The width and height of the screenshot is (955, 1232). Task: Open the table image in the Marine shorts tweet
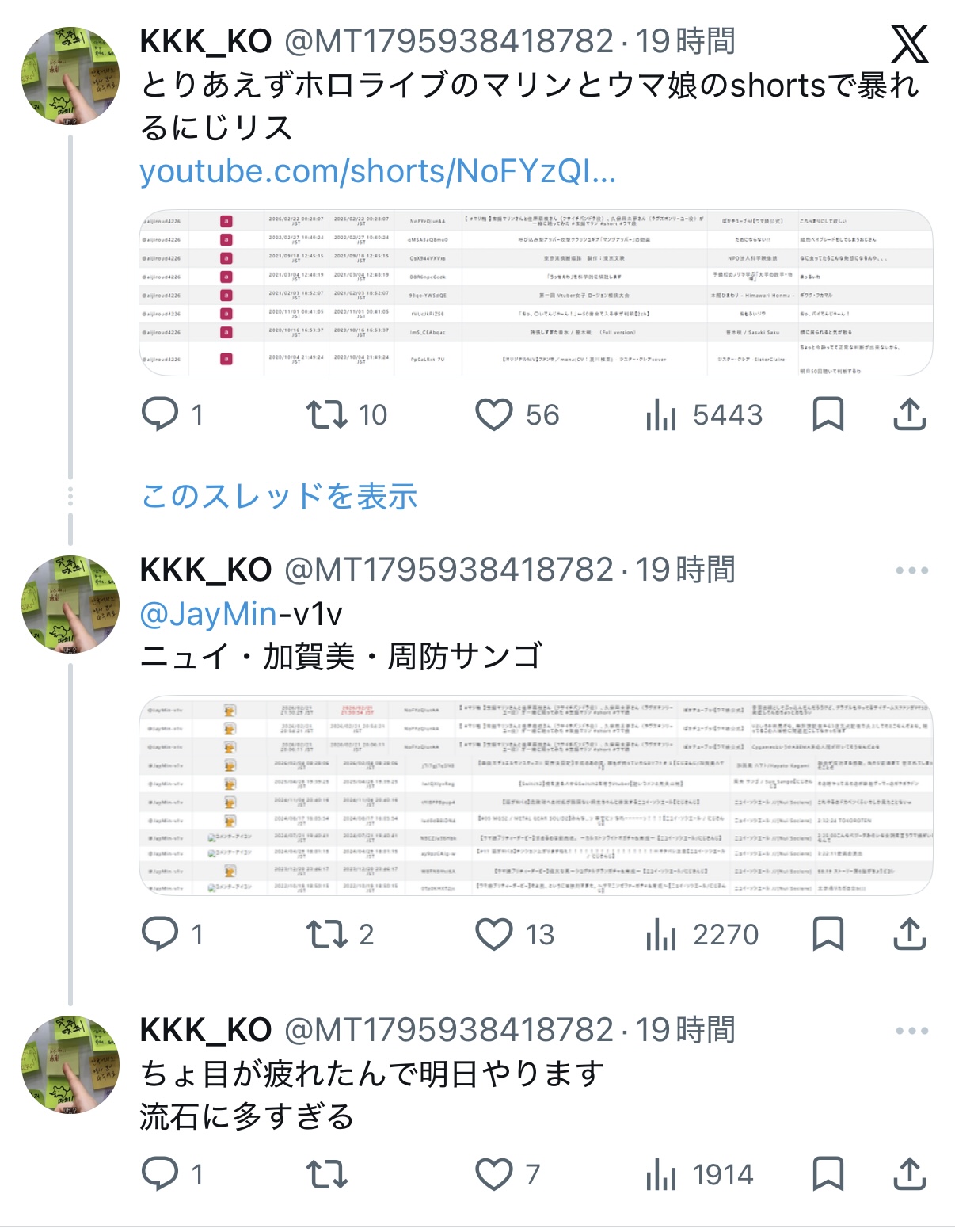pyautogui.click(x=535, y=292)
